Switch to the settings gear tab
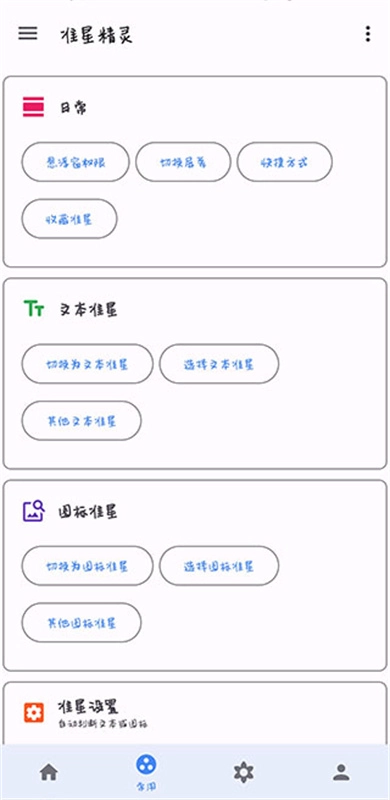This screenshot has height=800, width=390. (x=244, y=772)
